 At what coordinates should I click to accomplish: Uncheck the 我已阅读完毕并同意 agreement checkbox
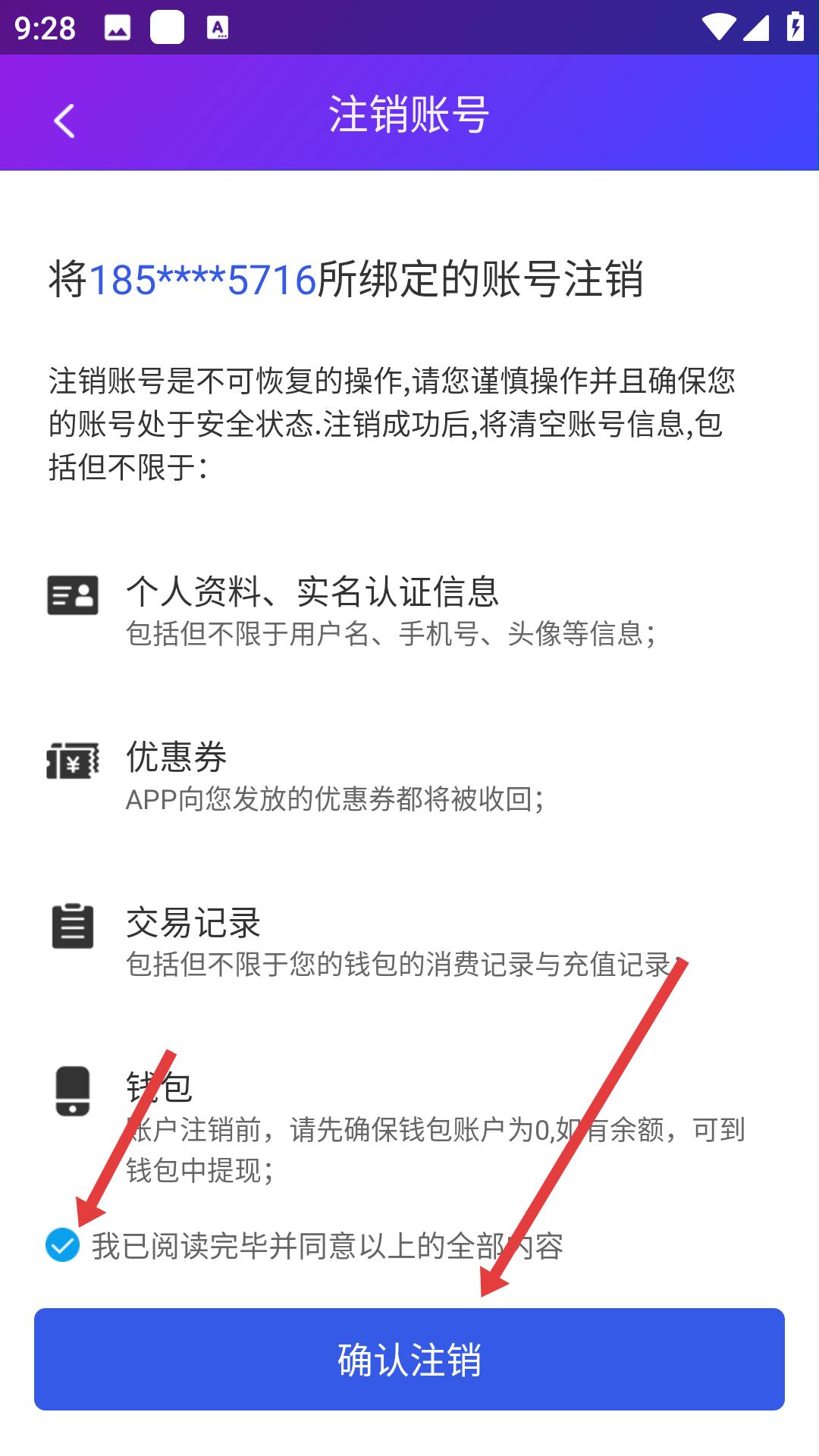[x=62, y=1245]
